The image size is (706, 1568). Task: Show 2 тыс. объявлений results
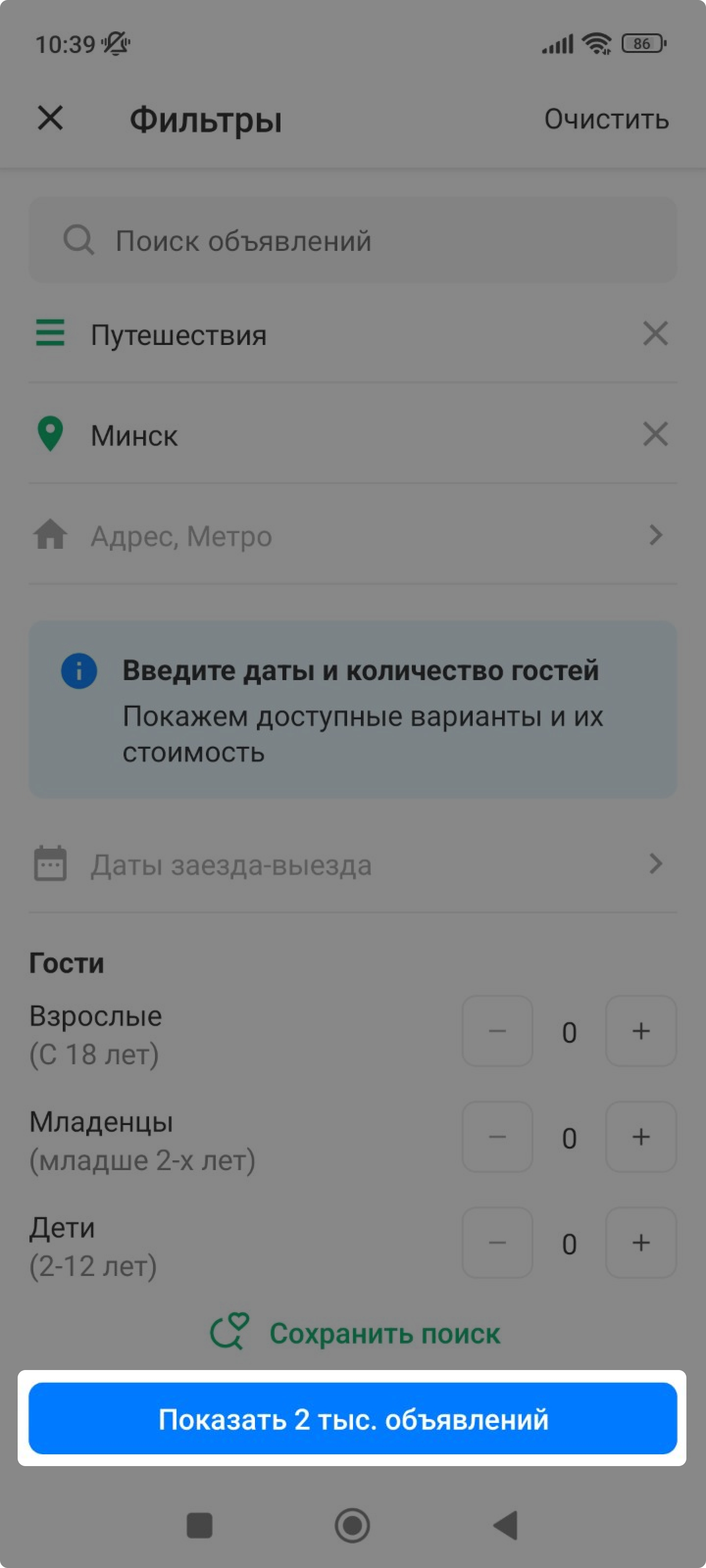tap(353, 1418)
